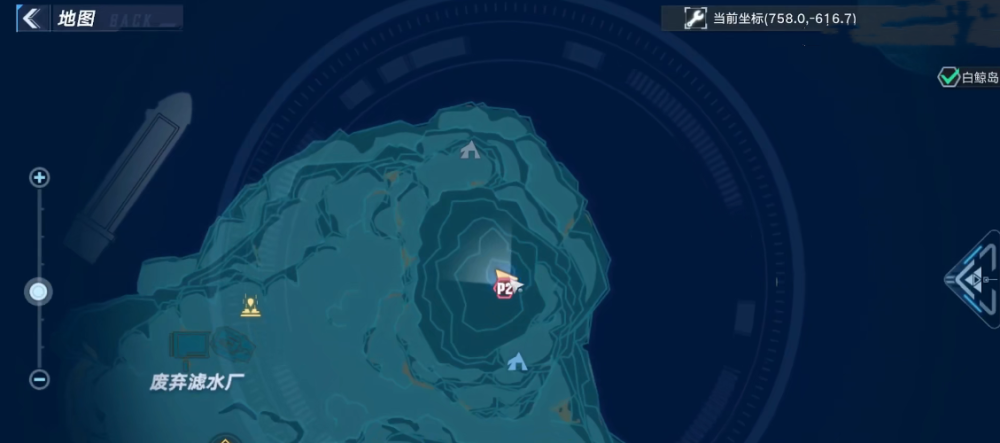1000x443 pixels.
Task: Tap the P2 player marker
Action: point(505,288)
